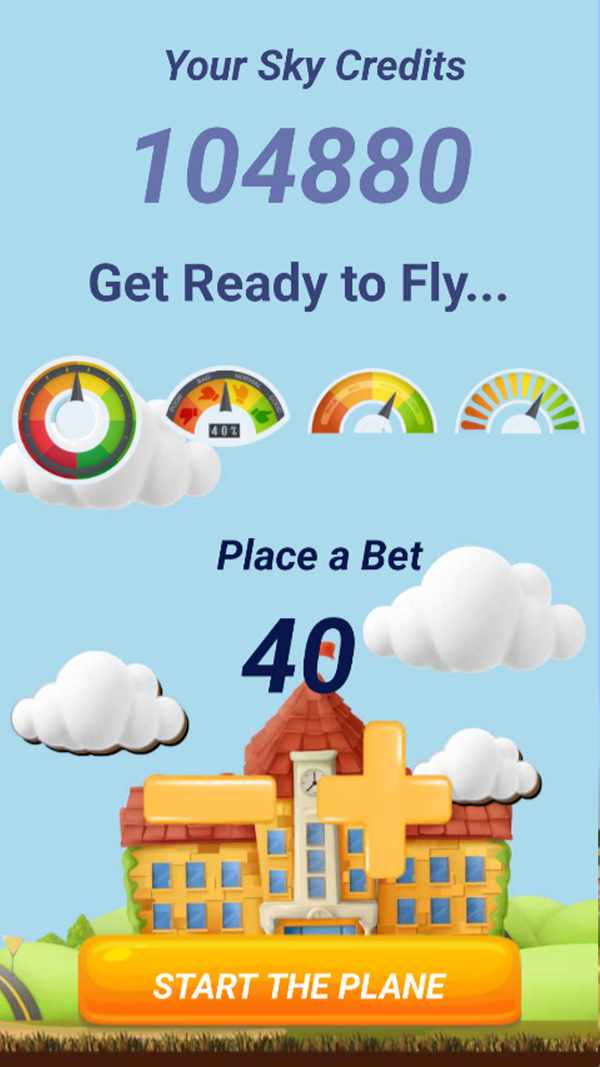Select the round full-circle gauge
The width and height of the screenshot is (600, 1067).
pos(76,419)
